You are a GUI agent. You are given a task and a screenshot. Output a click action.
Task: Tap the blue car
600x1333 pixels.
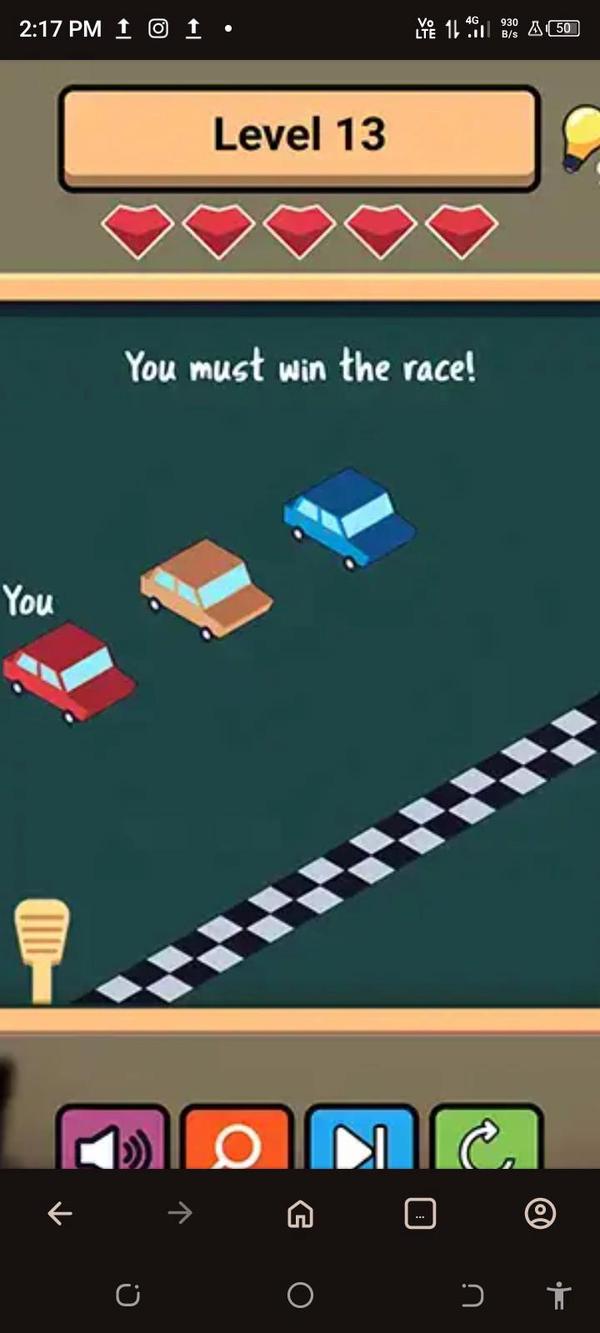350,519
